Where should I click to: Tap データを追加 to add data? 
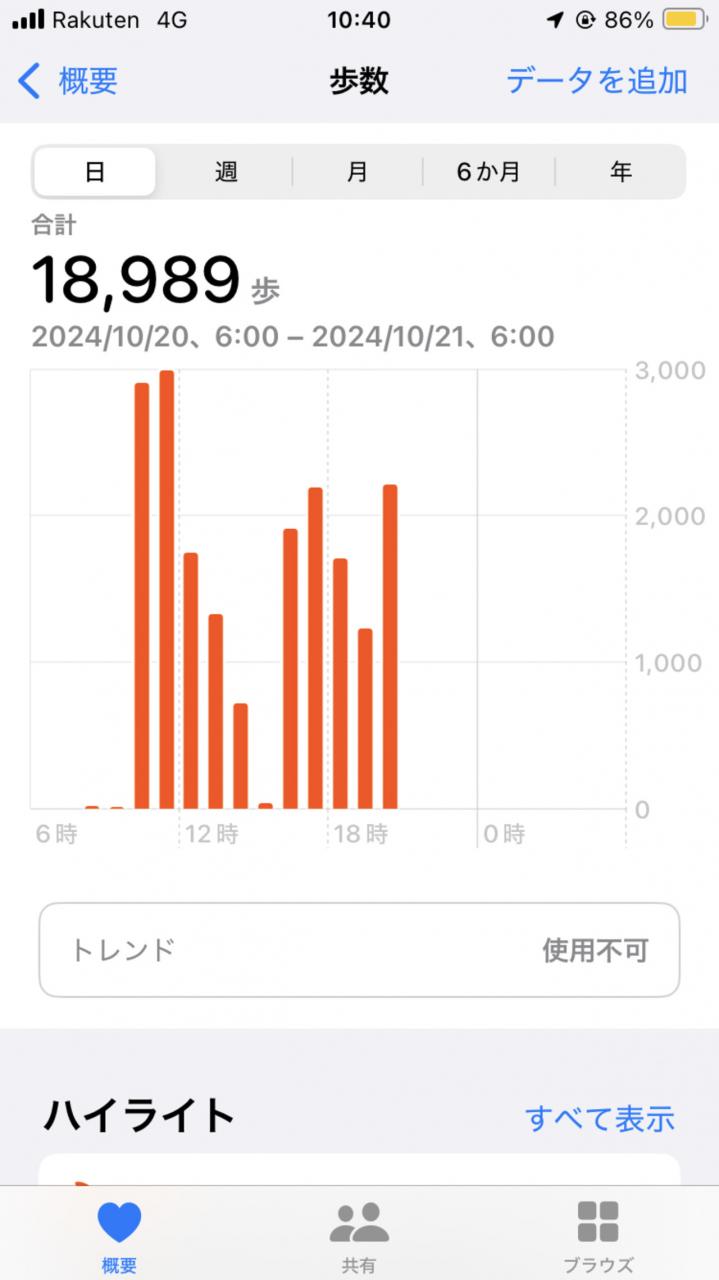coord(597,80)
